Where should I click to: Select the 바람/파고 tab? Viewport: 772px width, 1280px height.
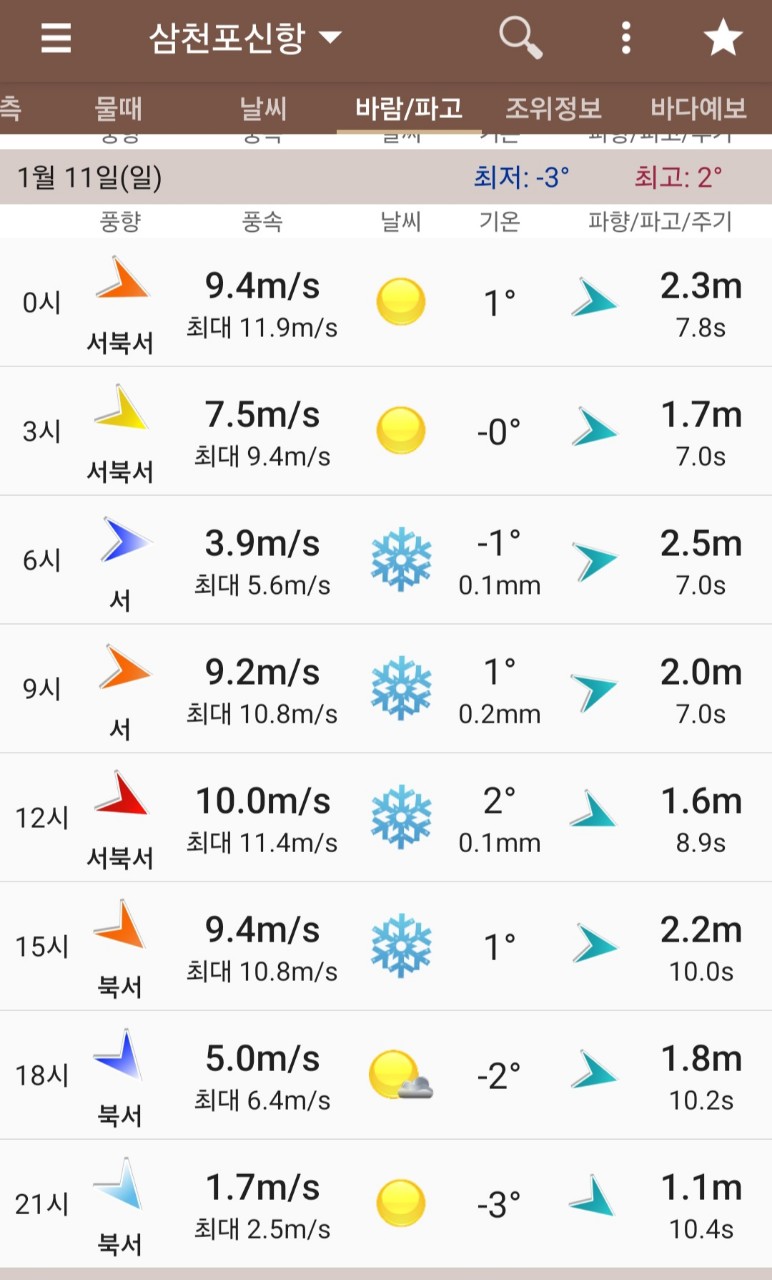pyautogui.click(x=408, y=108)
